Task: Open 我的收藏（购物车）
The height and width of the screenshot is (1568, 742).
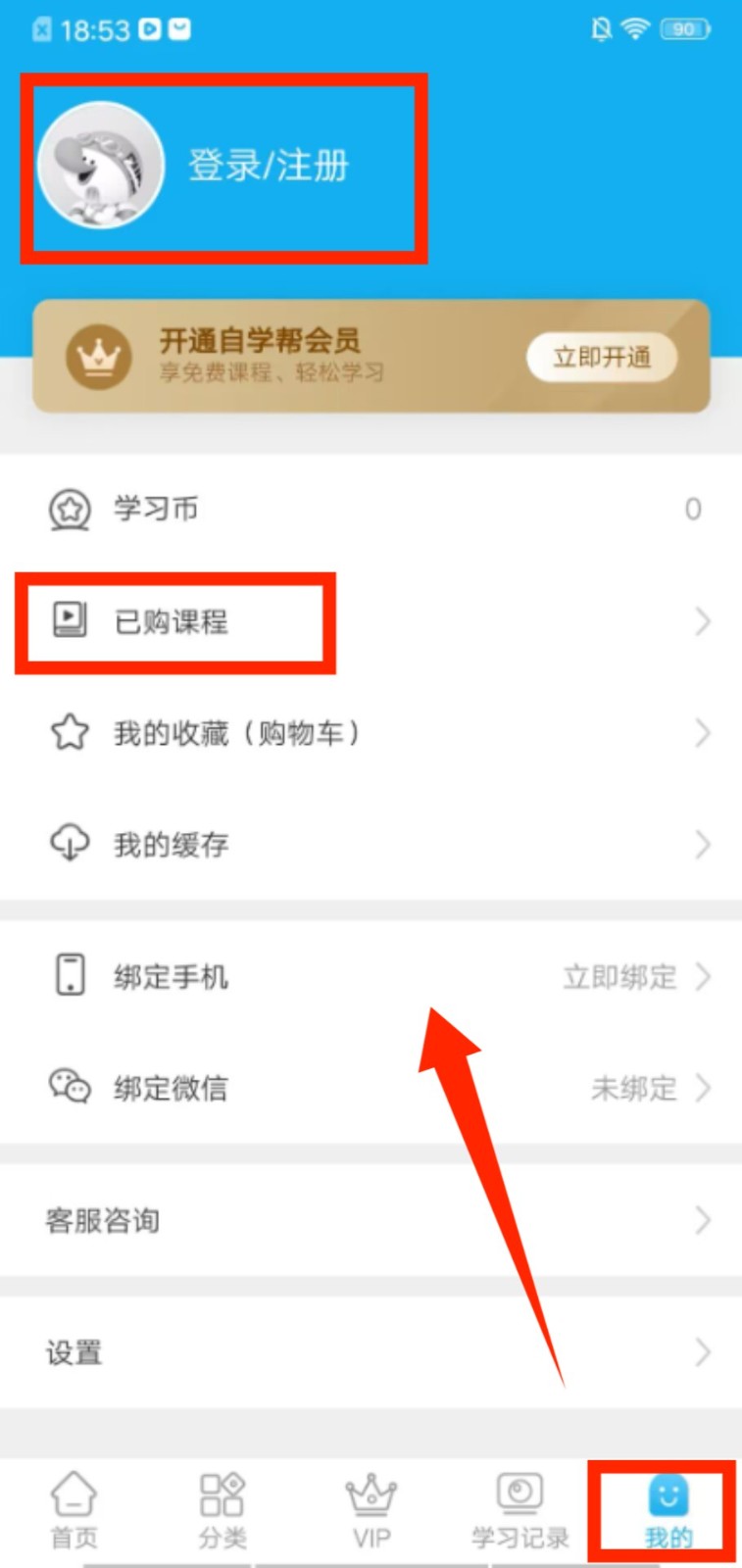Action: pyautogui.click(x=235, y=733)
